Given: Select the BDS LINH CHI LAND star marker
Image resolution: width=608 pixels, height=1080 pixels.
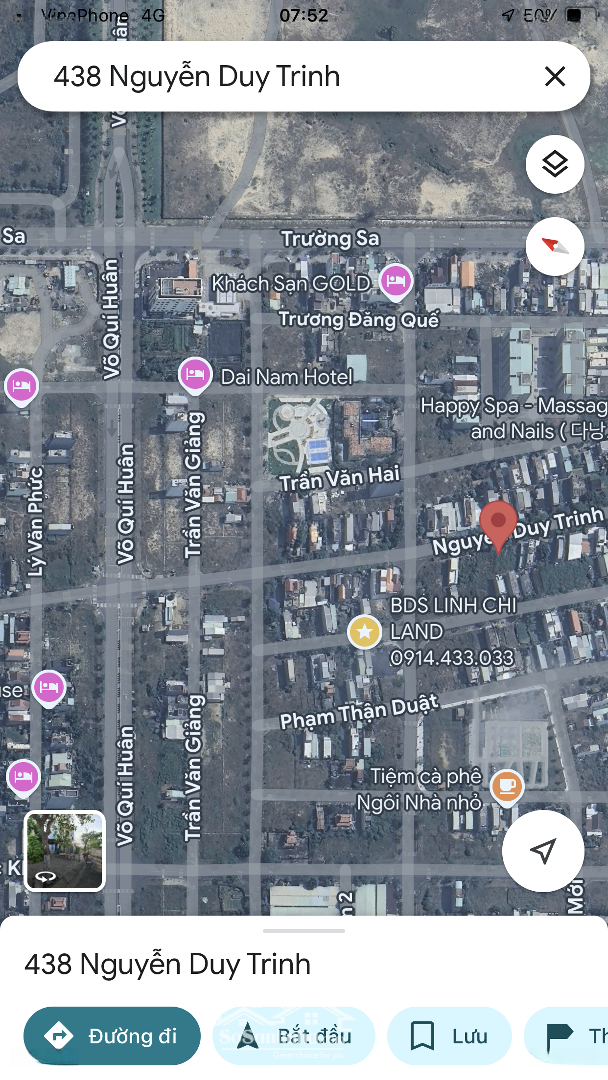Looking at the screenshot, I should pyautogui.click(x=364, y=632).
